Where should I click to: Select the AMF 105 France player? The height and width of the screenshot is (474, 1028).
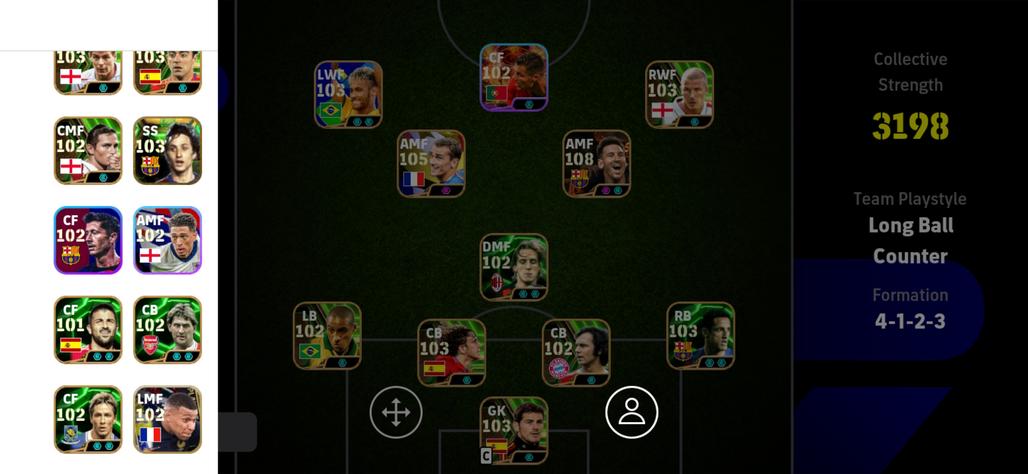coord(431,163)
